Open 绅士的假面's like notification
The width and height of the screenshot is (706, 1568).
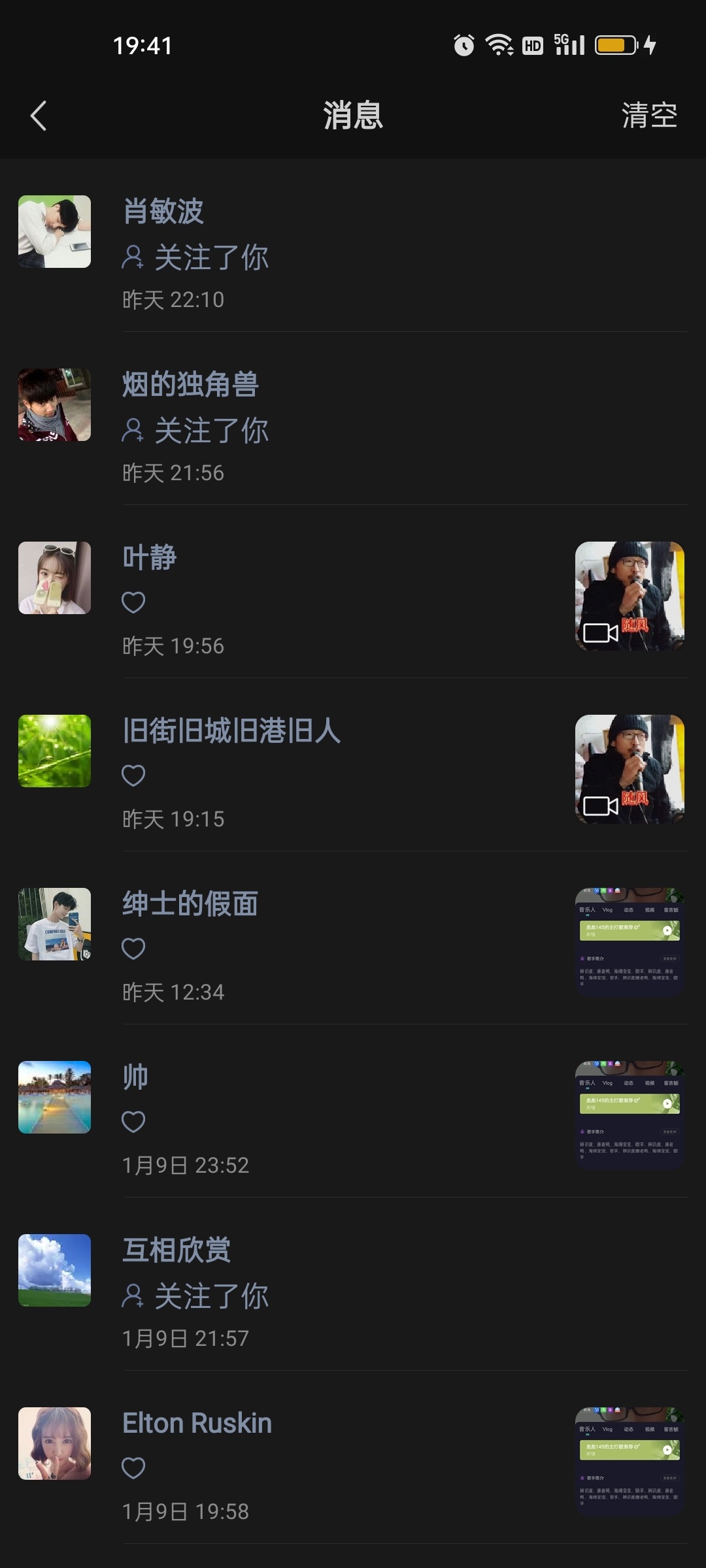327,947
